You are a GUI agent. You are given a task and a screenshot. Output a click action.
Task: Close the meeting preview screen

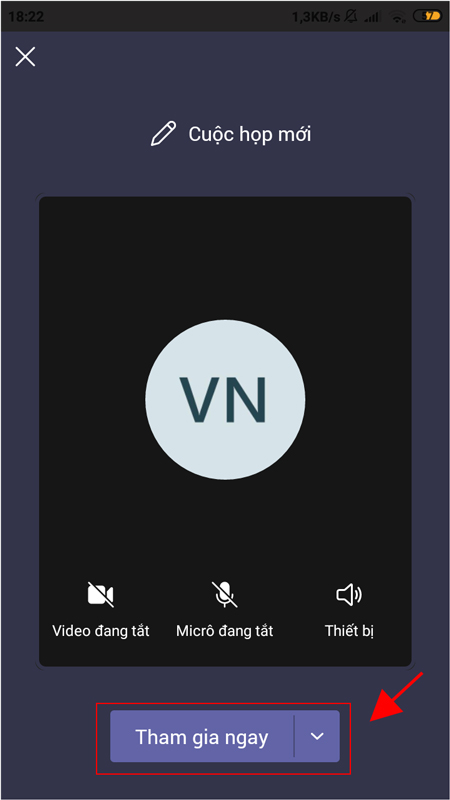pos(25,57)
